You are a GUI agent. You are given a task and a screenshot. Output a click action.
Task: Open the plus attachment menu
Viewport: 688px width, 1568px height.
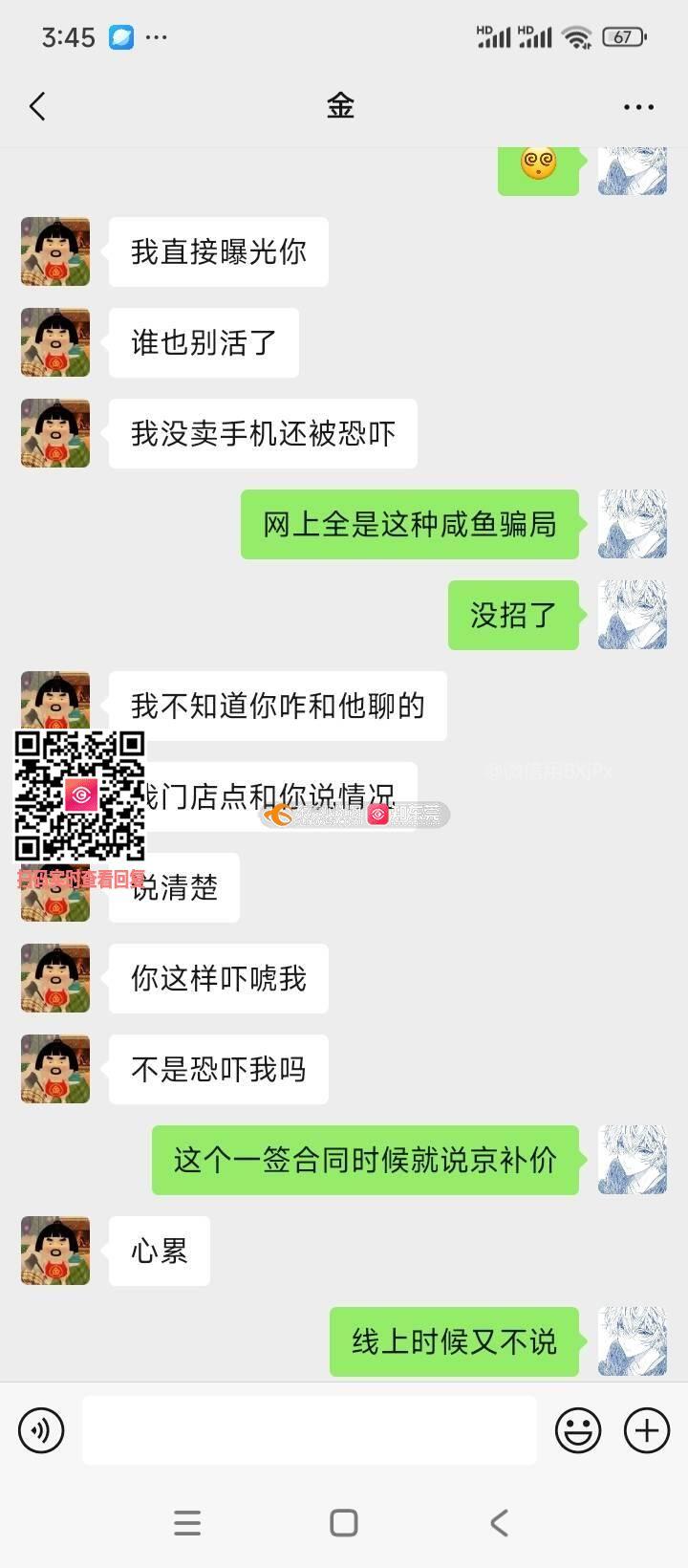point(647,1430)
